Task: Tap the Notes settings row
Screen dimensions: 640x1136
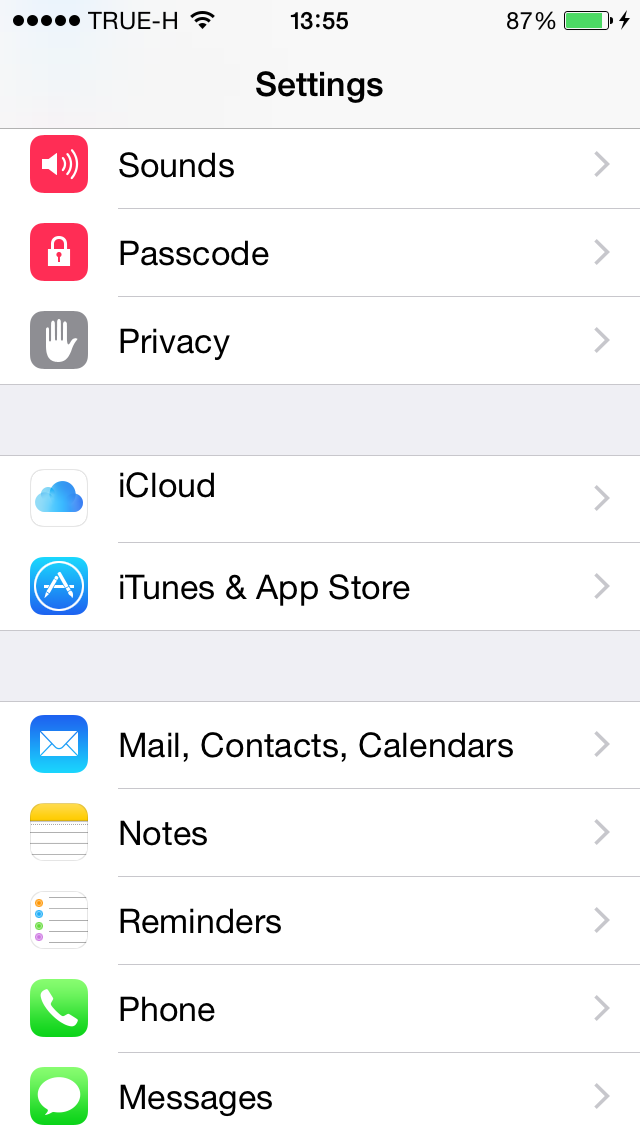Action: [x=320, y=833]
